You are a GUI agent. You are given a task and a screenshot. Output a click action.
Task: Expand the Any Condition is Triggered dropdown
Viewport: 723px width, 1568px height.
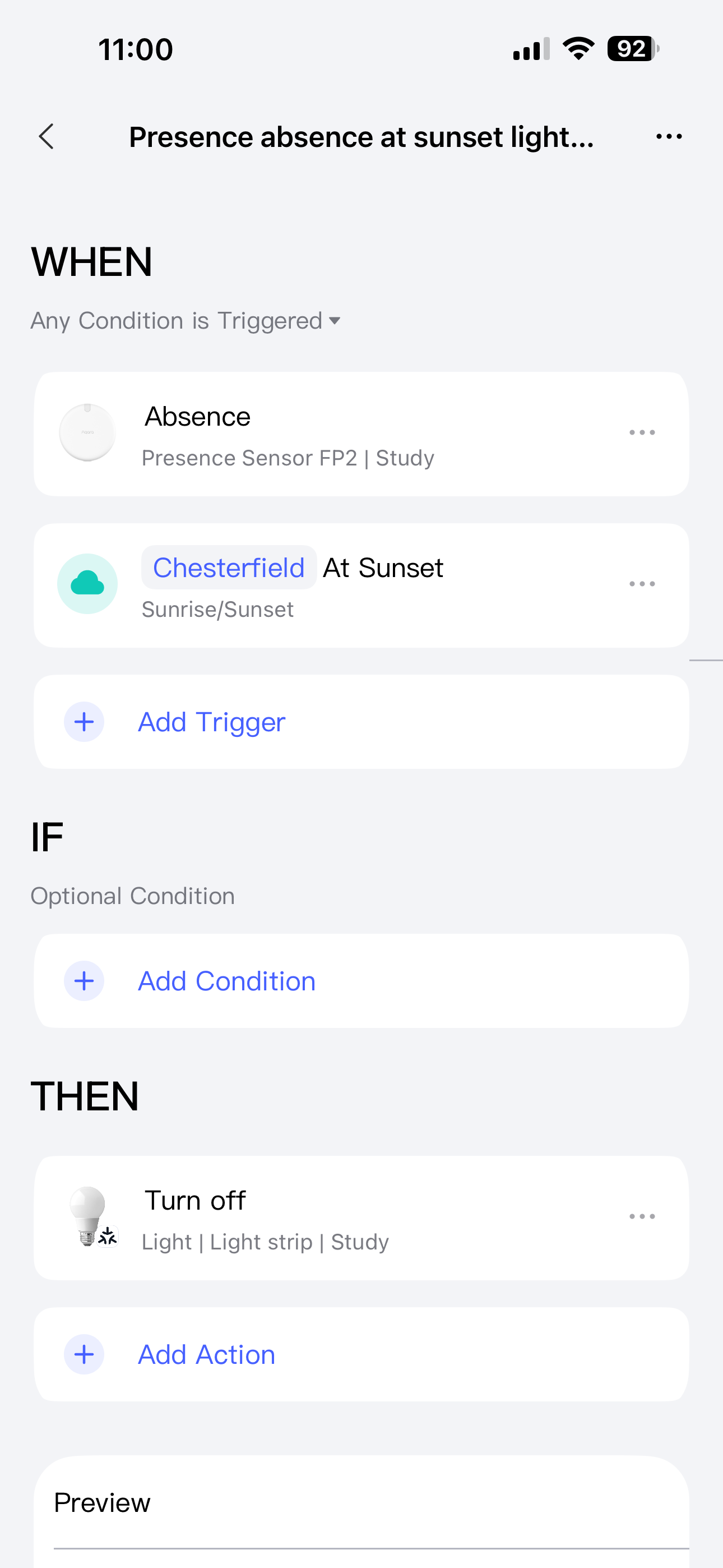point(186,321)
